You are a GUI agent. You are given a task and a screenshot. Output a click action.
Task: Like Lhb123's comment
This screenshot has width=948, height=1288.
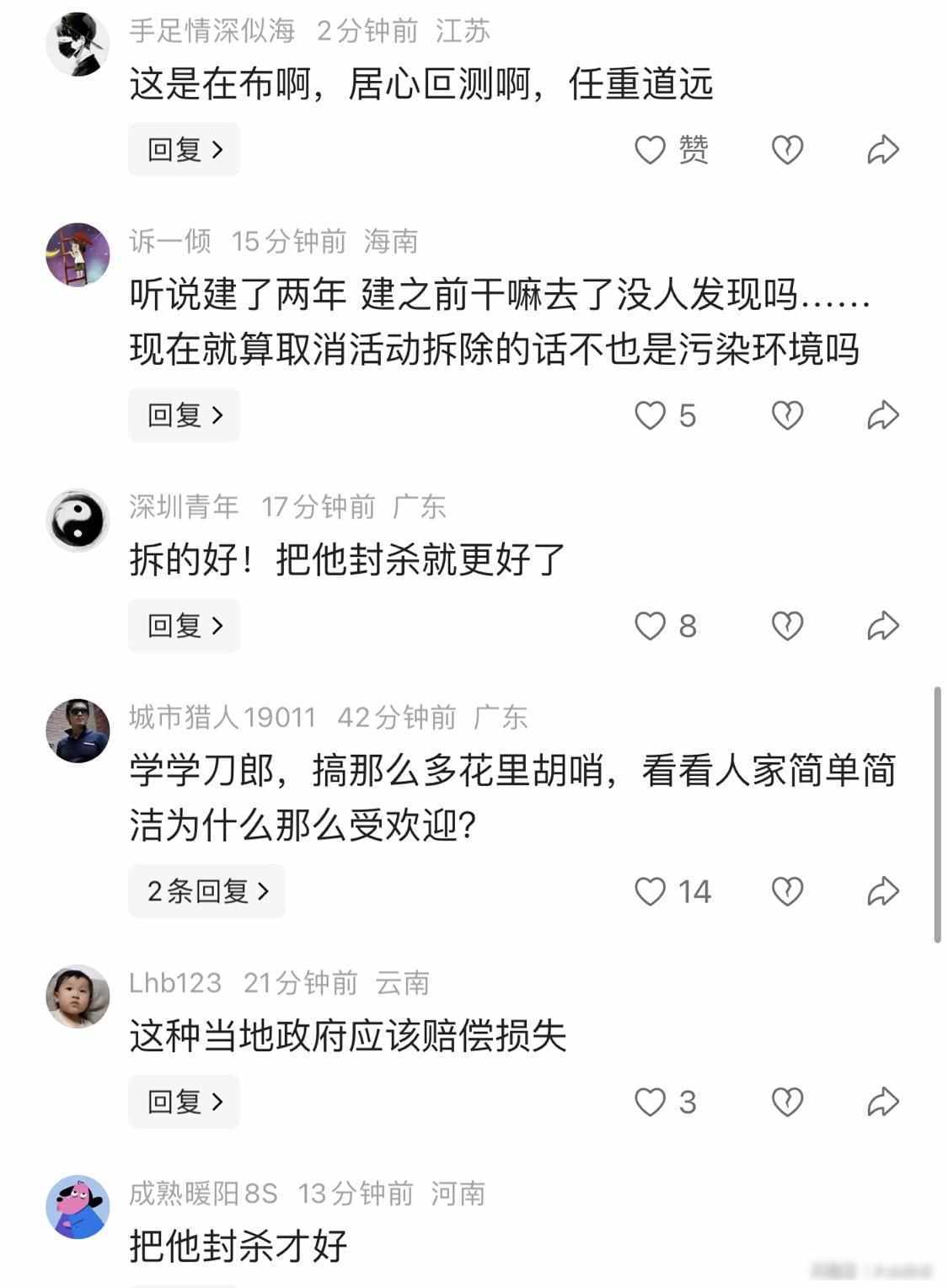coord(650,1102)
